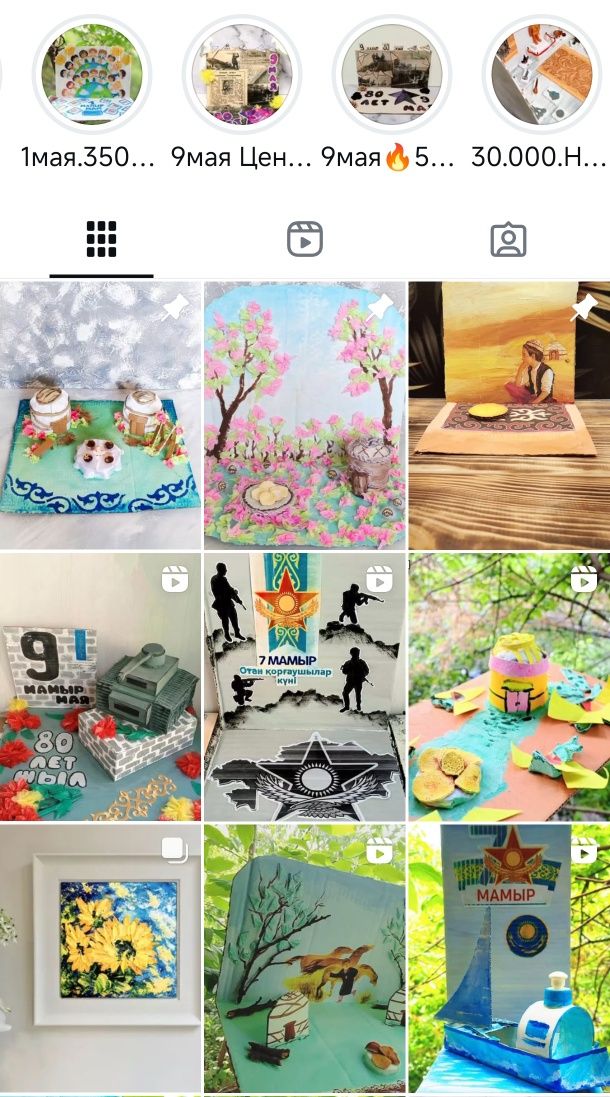
Task: Open the 9мая Цен story highlight
Action: 242,75
